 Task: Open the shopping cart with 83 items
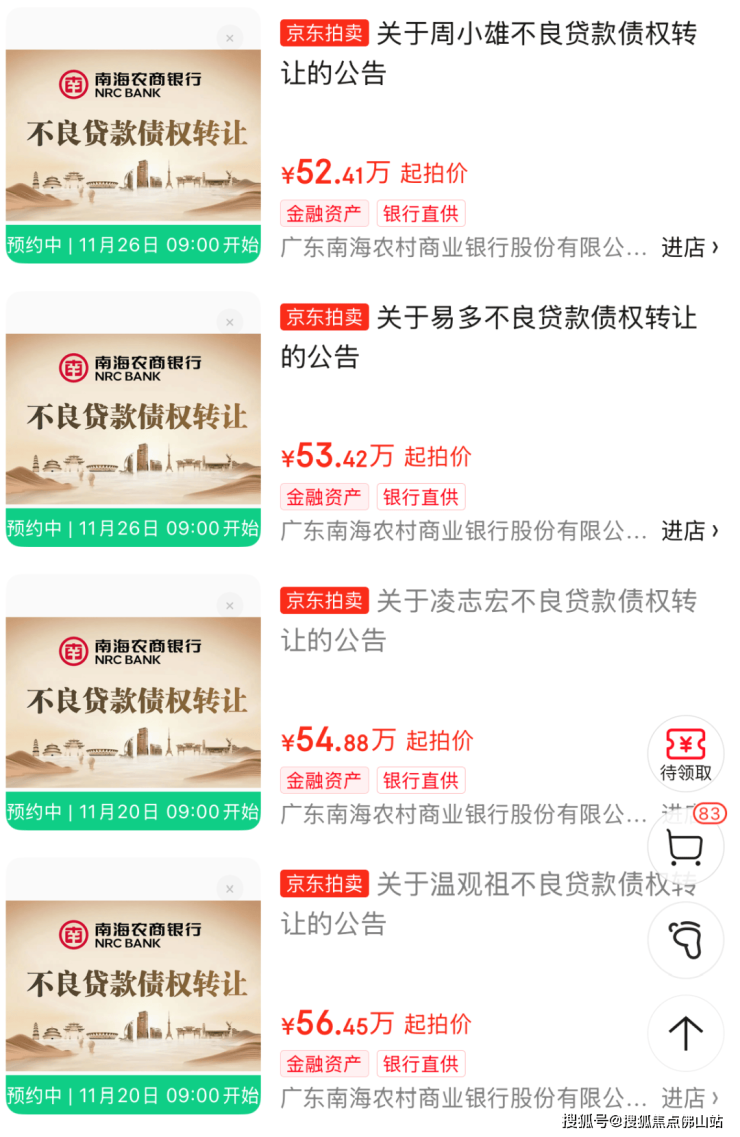(686, 848)
